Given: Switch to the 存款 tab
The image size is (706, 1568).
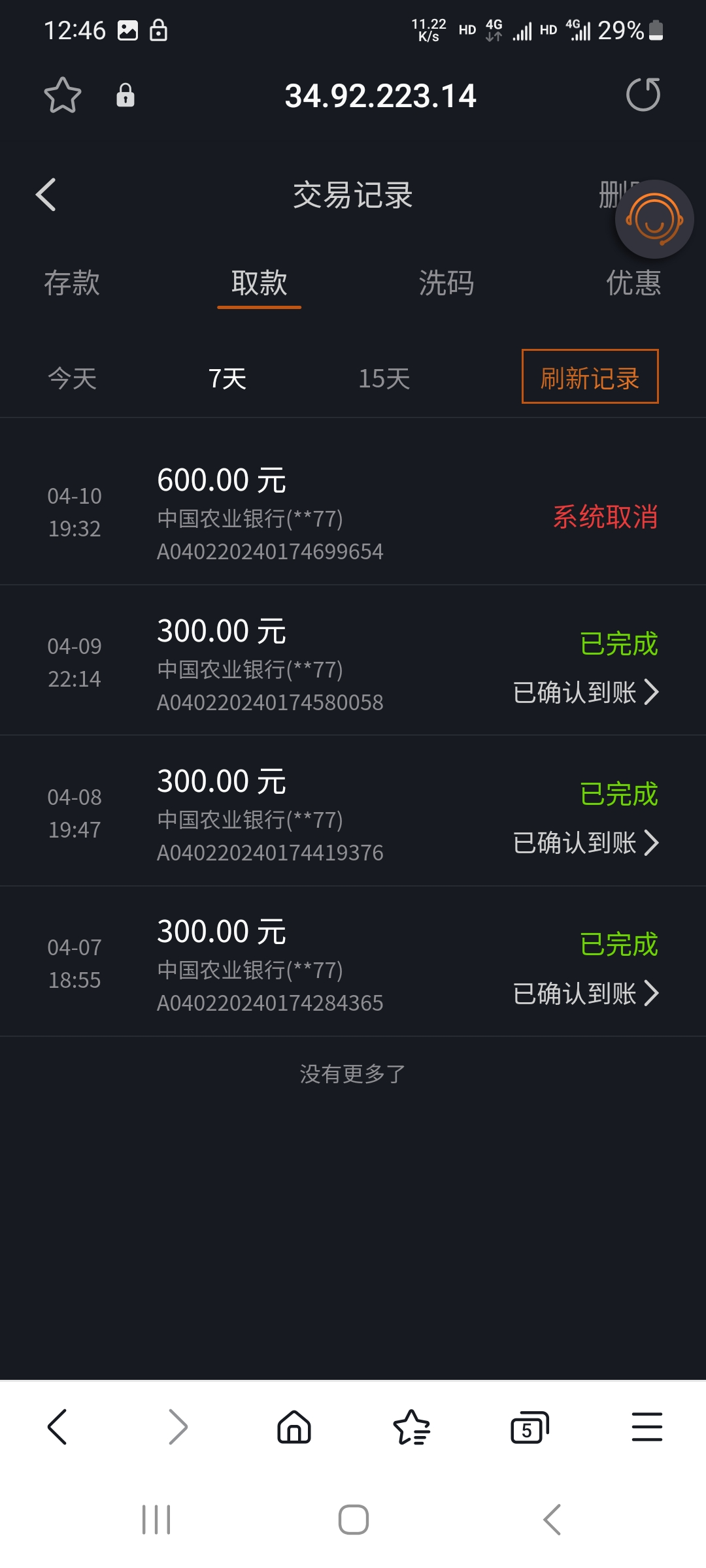Looking at the screenshot, I should point(72,283).
